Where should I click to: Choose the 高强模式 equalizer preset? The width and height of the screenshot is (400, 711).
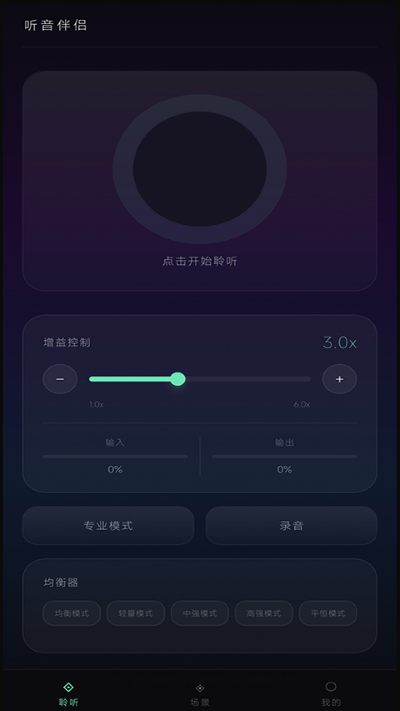264,614
